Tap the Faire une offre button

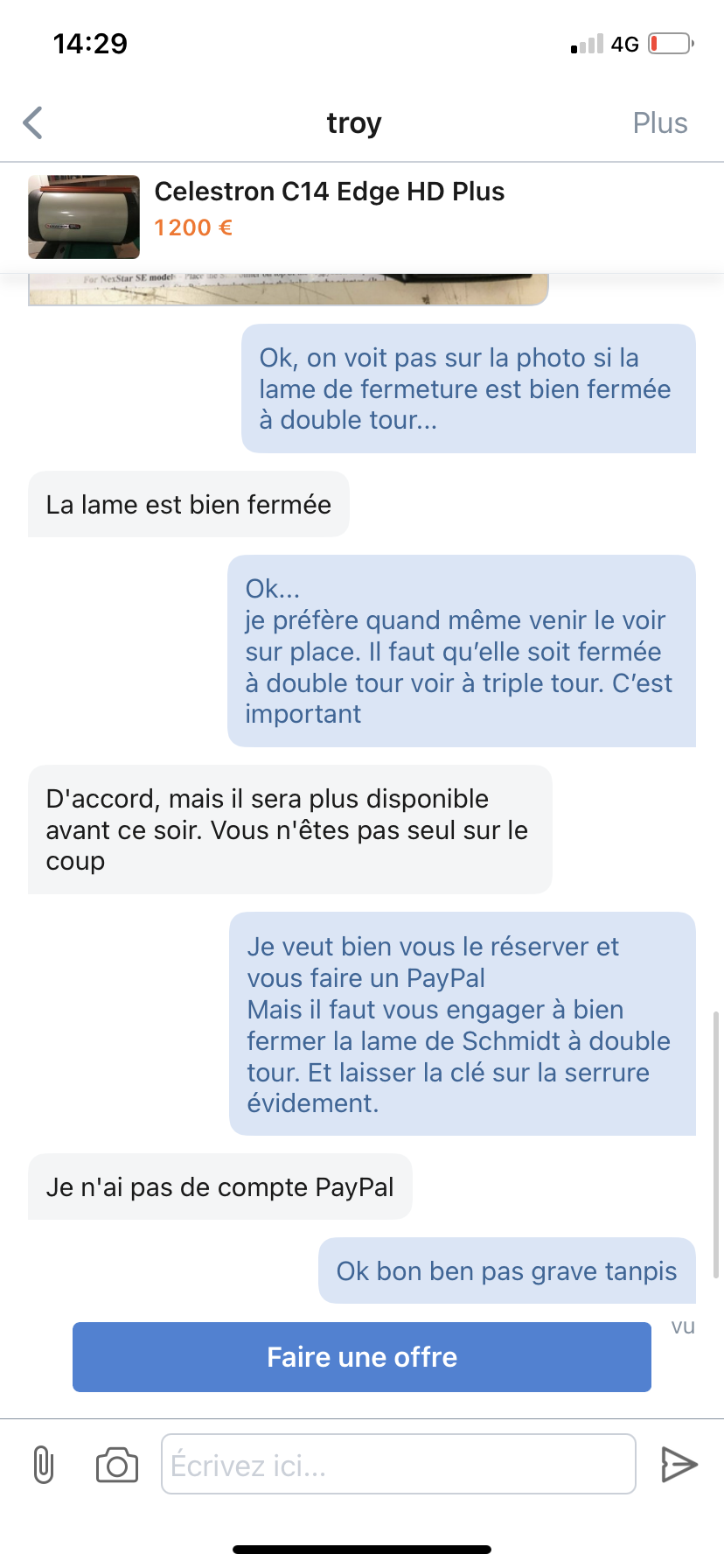coord(361,1356)
